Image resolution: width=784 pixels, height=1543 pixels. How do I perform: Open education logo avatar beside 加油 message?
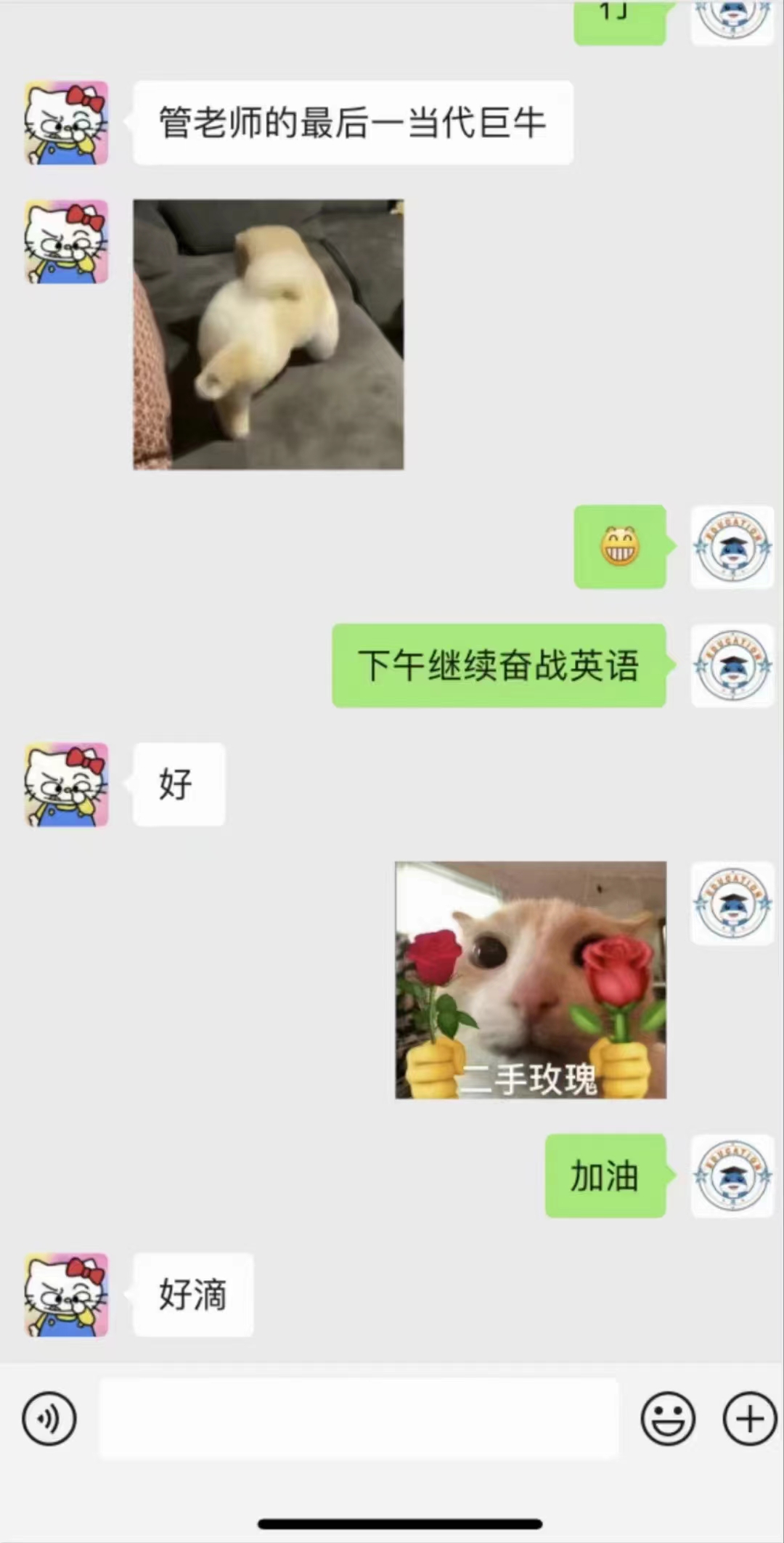click(x=732, y=1176)
